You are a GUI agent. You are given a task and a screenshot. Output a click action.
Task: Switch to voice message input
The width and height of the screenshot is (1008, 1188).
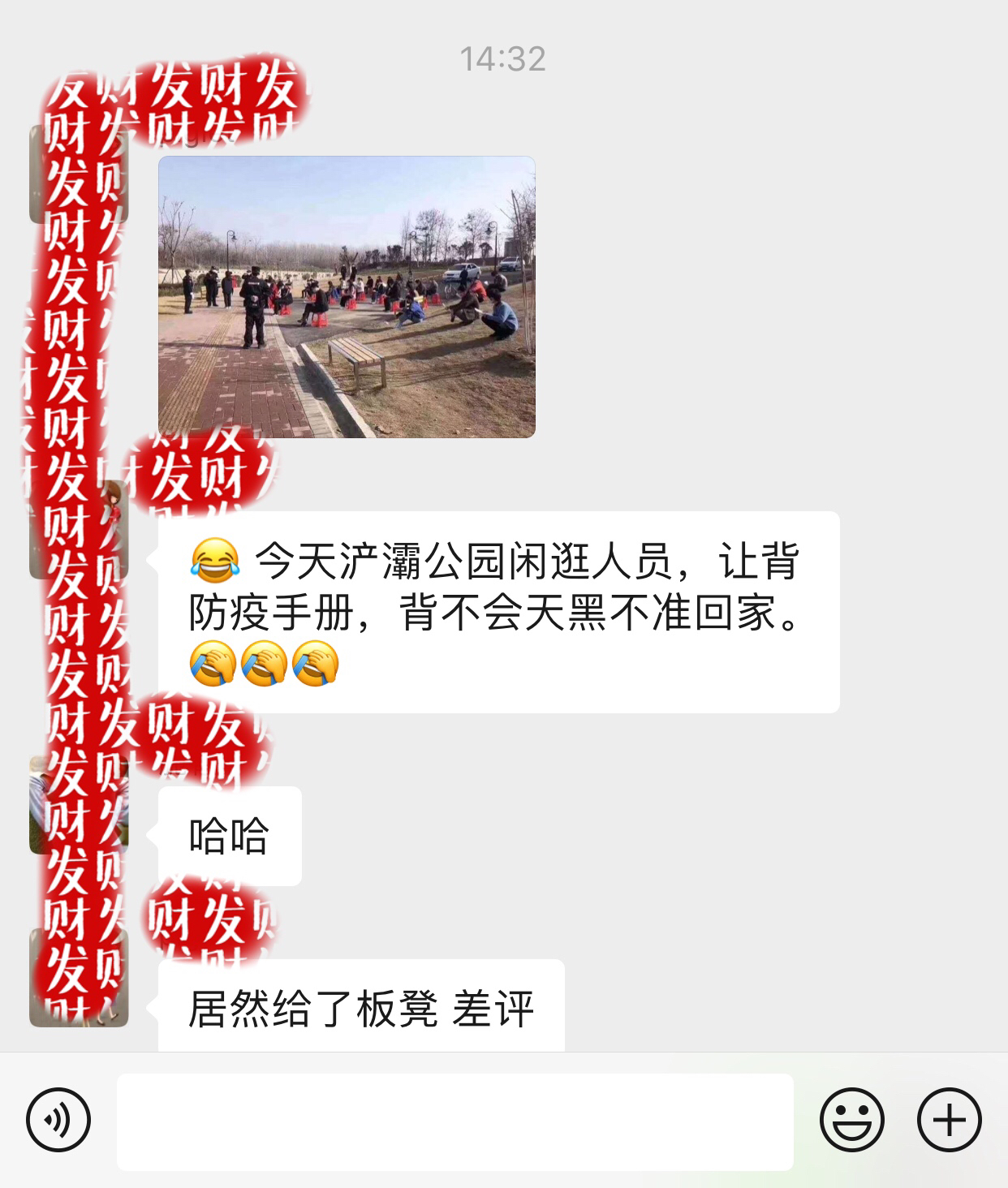[x=58, y=1120]
